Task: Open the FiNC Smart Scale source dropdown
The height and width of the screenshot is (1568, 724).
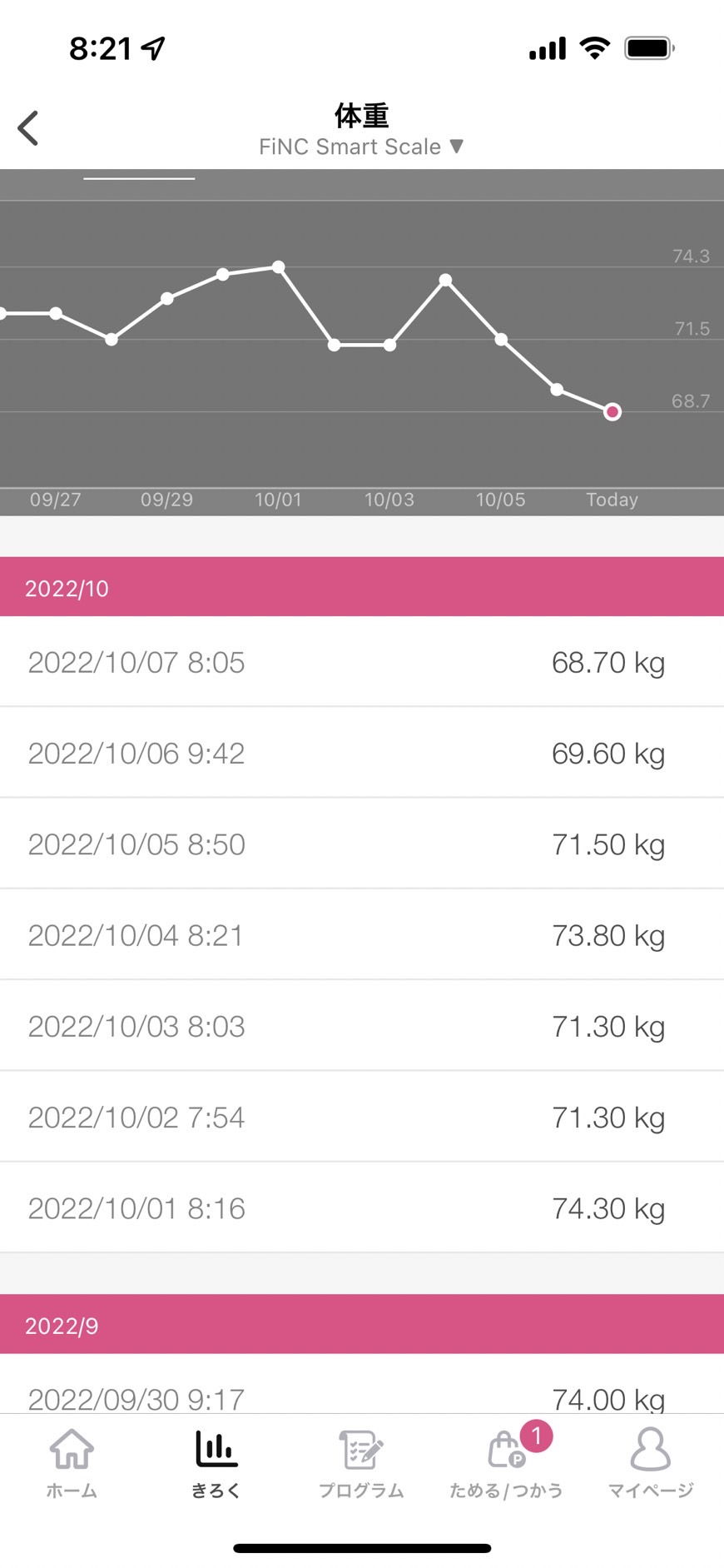Action: [x=361, y=147]
